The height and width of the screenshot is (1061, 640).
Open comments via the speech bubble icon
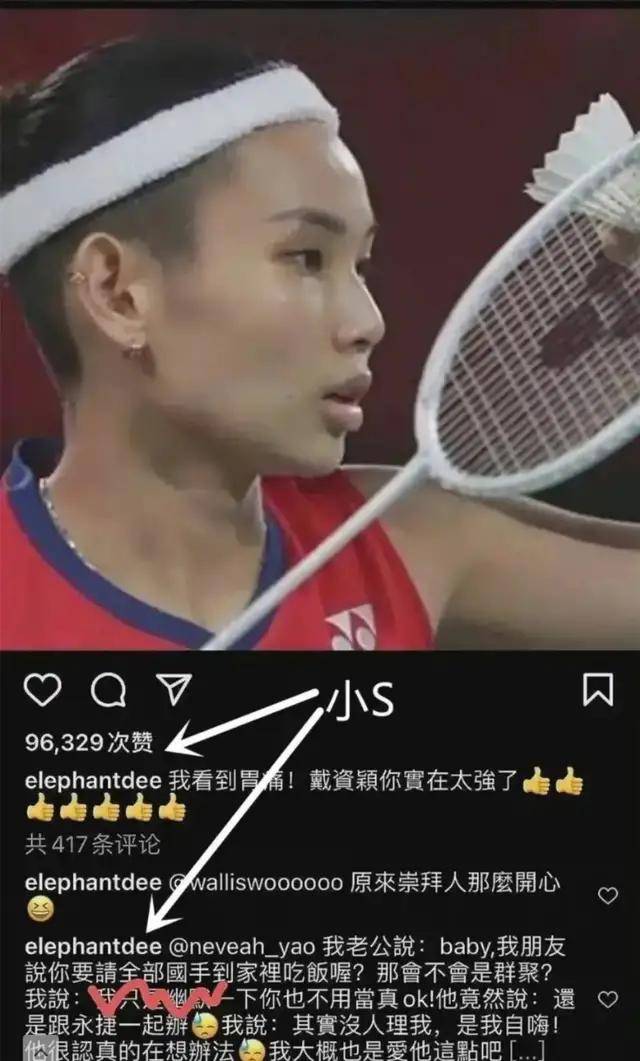pyautogui.click(x=108, y=690)
